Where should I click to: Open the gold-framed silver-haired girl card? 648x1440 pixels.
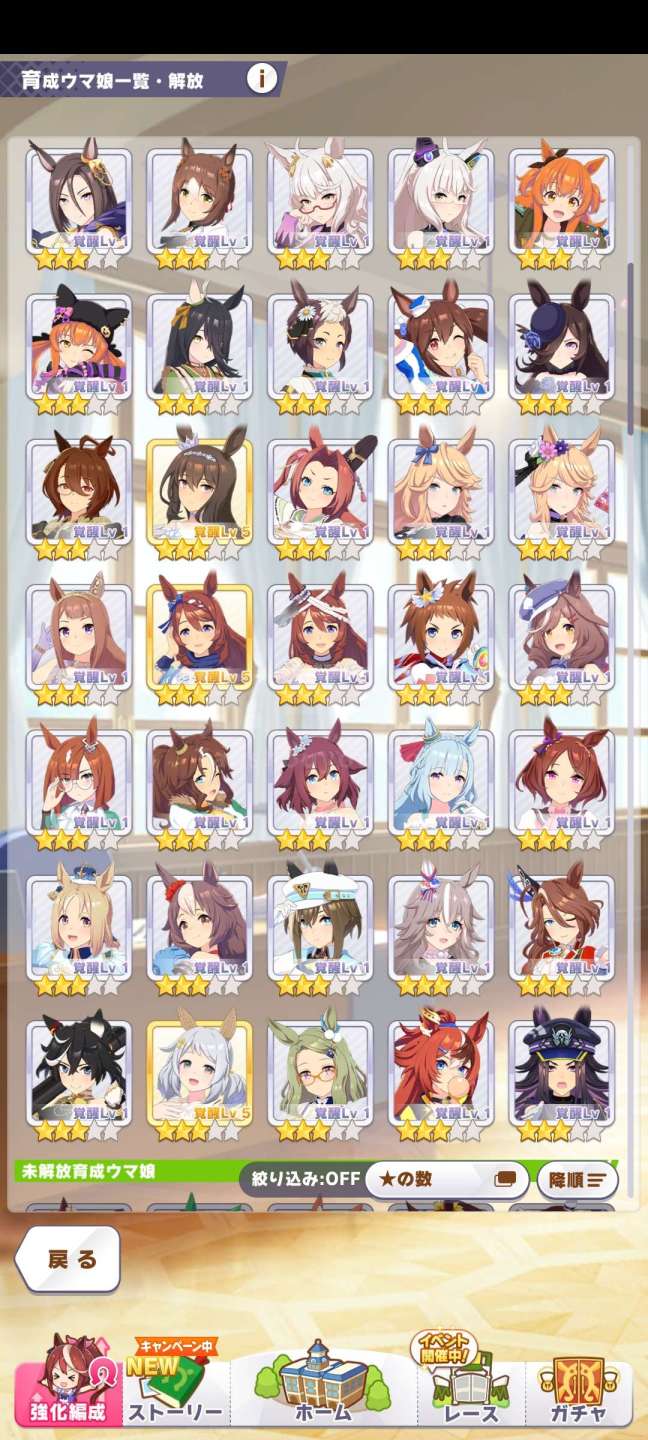(199, 1072)
